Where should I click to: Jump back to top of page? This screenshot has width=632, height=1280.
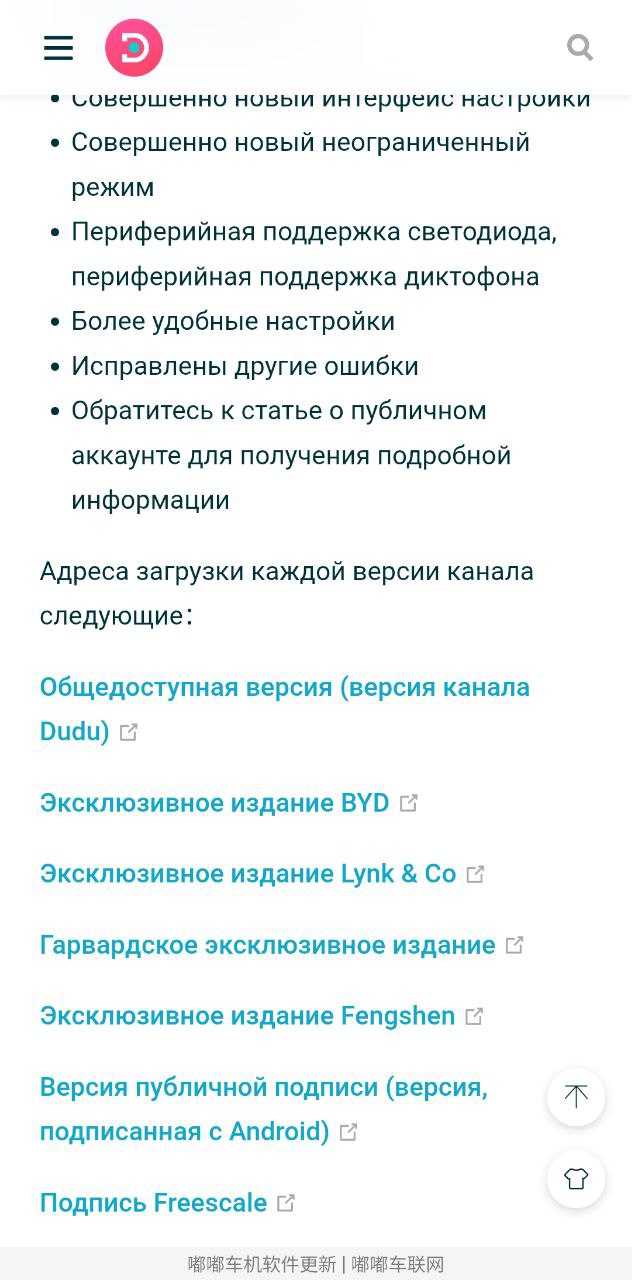tap(576, 1097)
